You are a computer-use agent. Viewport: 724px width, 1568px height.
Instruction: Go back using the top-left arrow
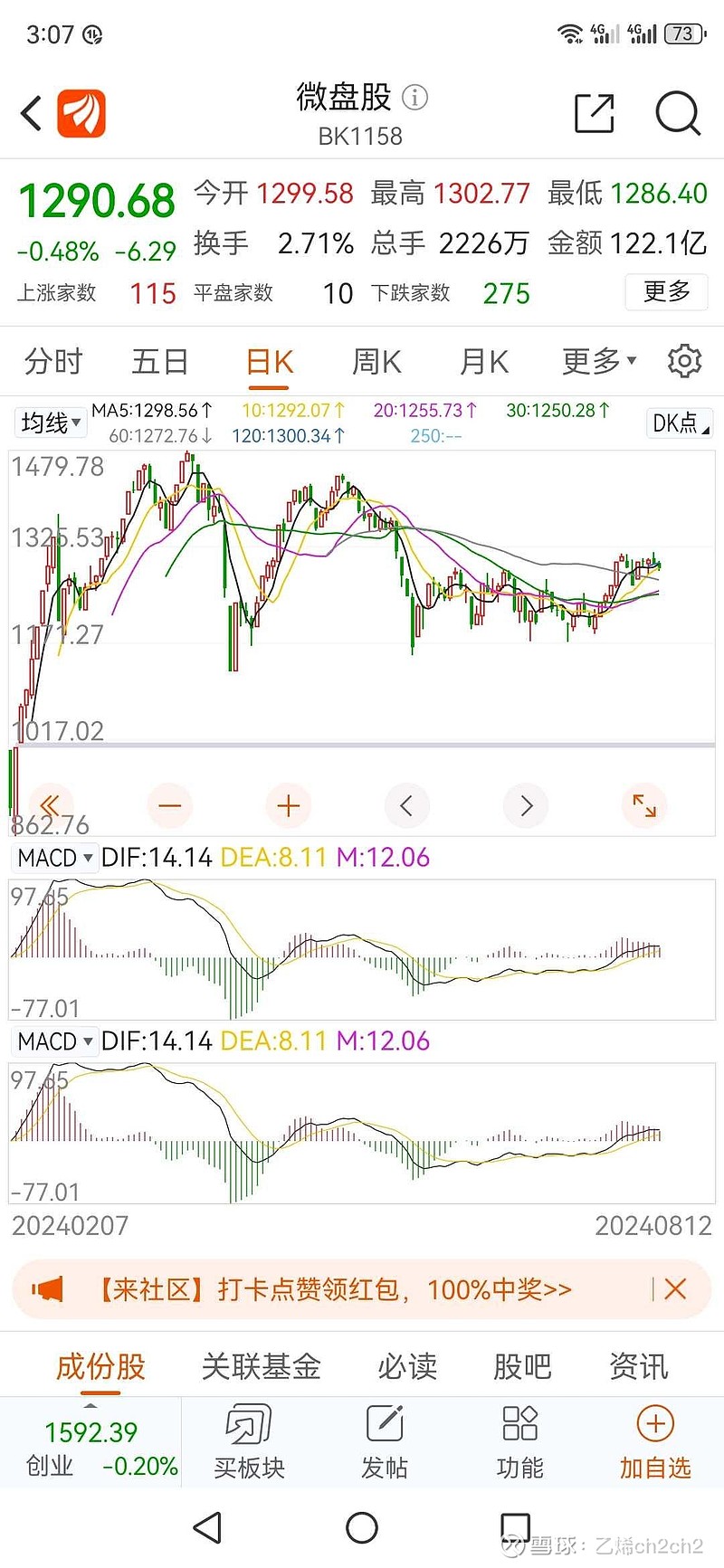pos(32,114)
